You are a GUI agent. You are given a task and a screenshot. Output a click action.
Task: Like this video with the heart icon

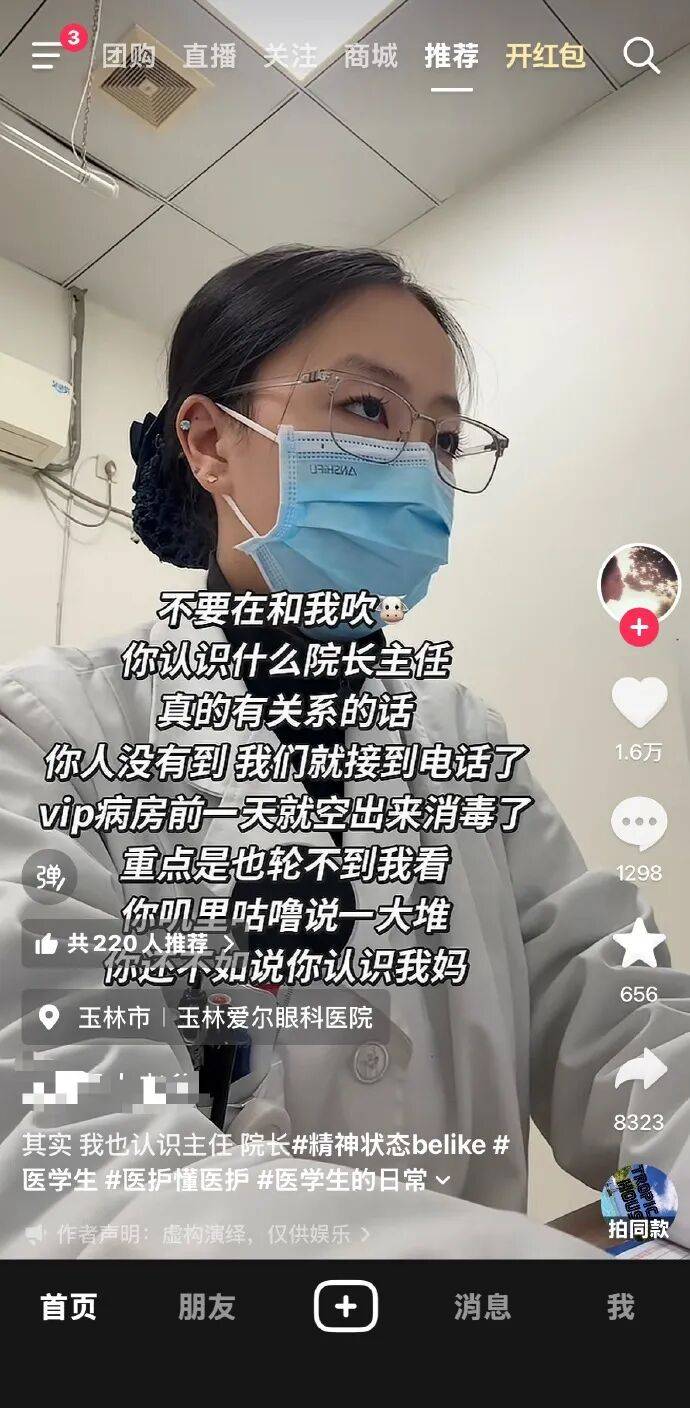(x=639, y=703)
